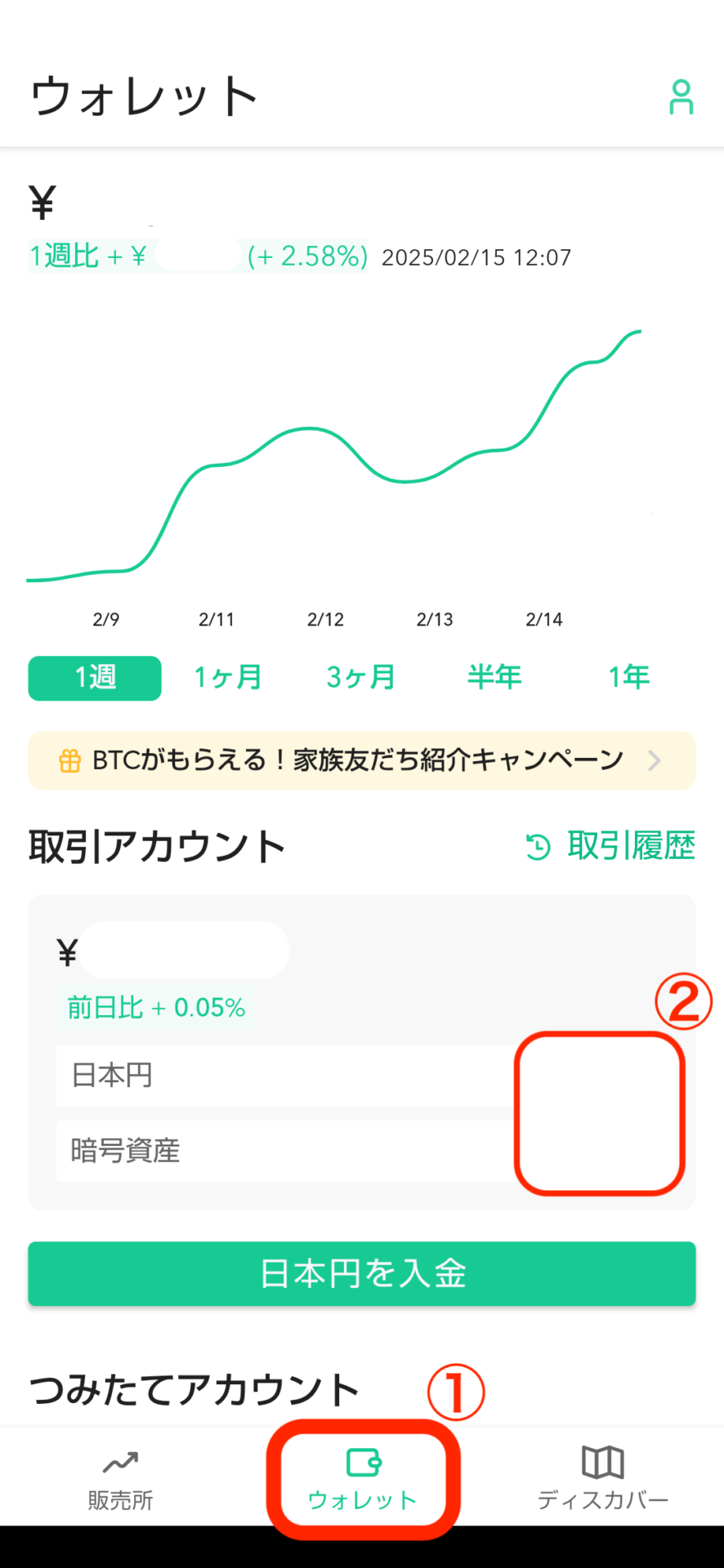Show the 半年 chart range

[494, 678]
